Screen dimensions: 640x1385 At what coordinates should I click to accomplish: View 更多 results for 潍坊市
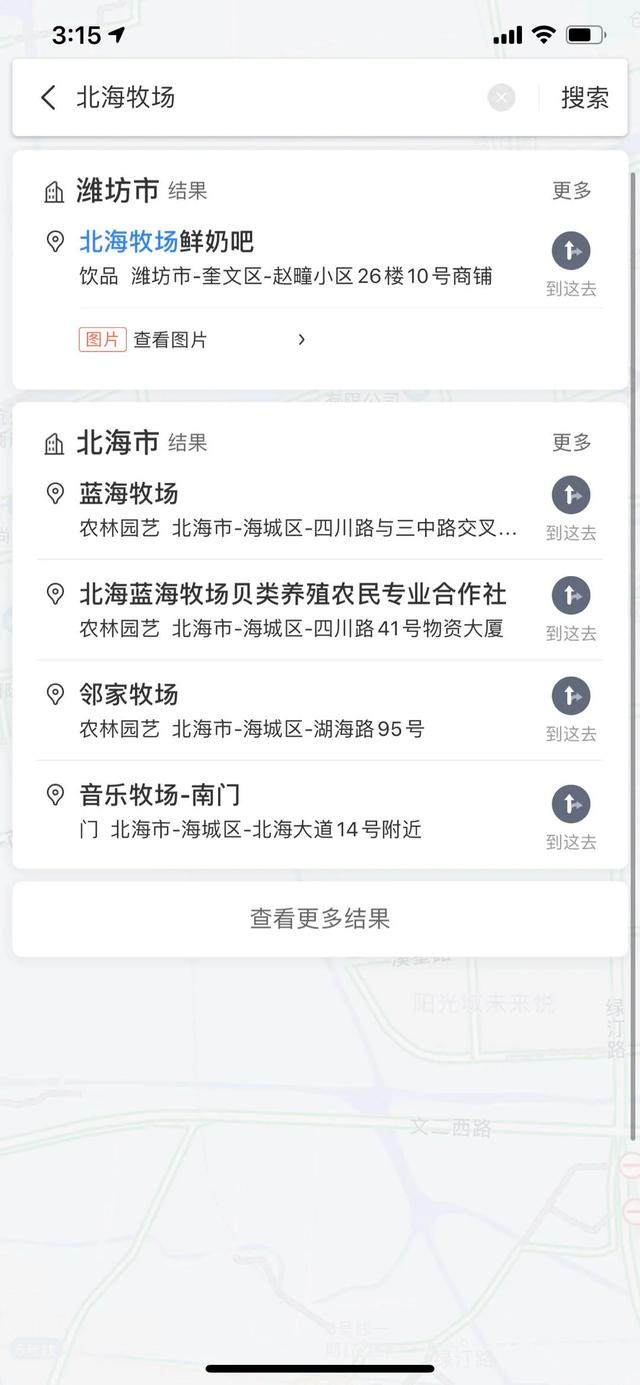[572, 190]
